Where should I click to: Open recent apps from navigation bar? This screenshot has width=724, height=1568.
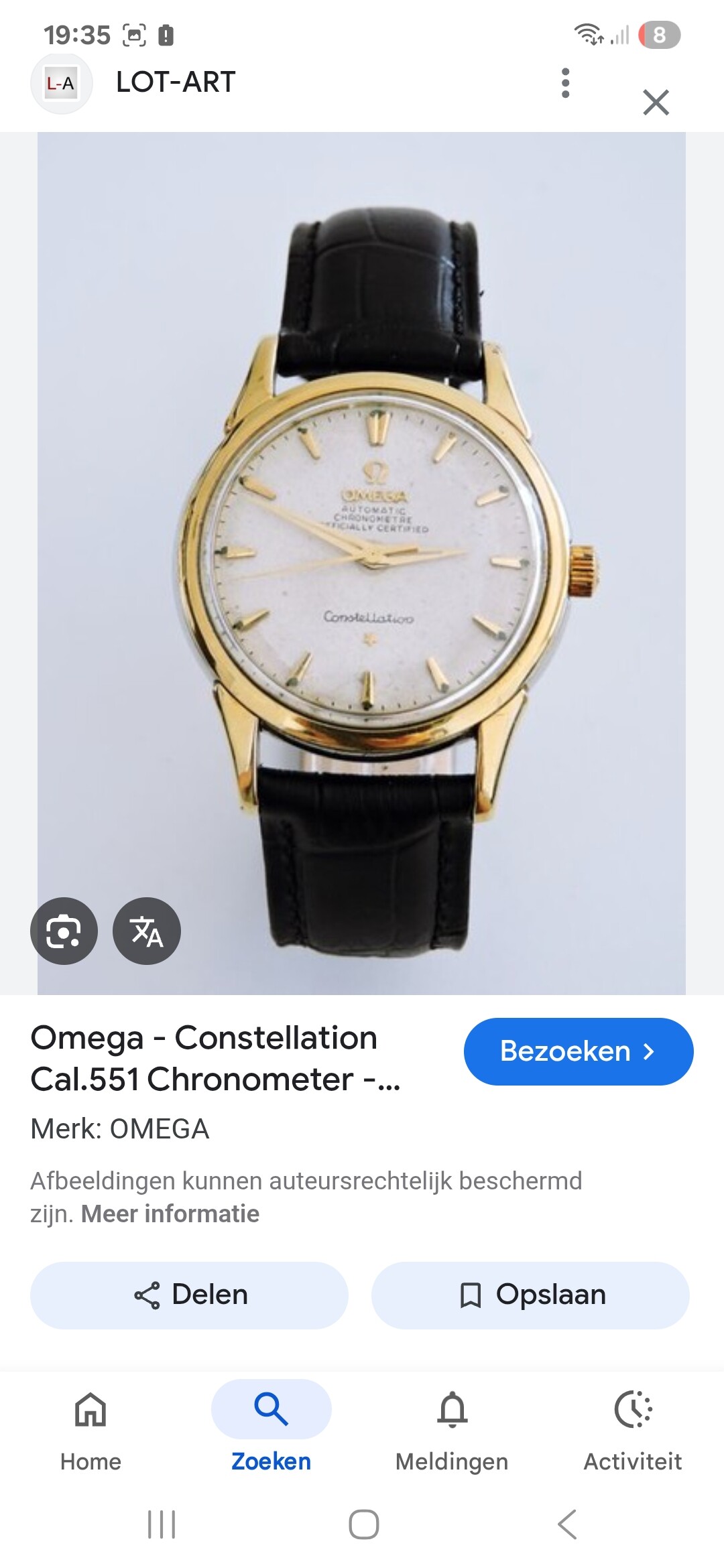click(162, 1524)
